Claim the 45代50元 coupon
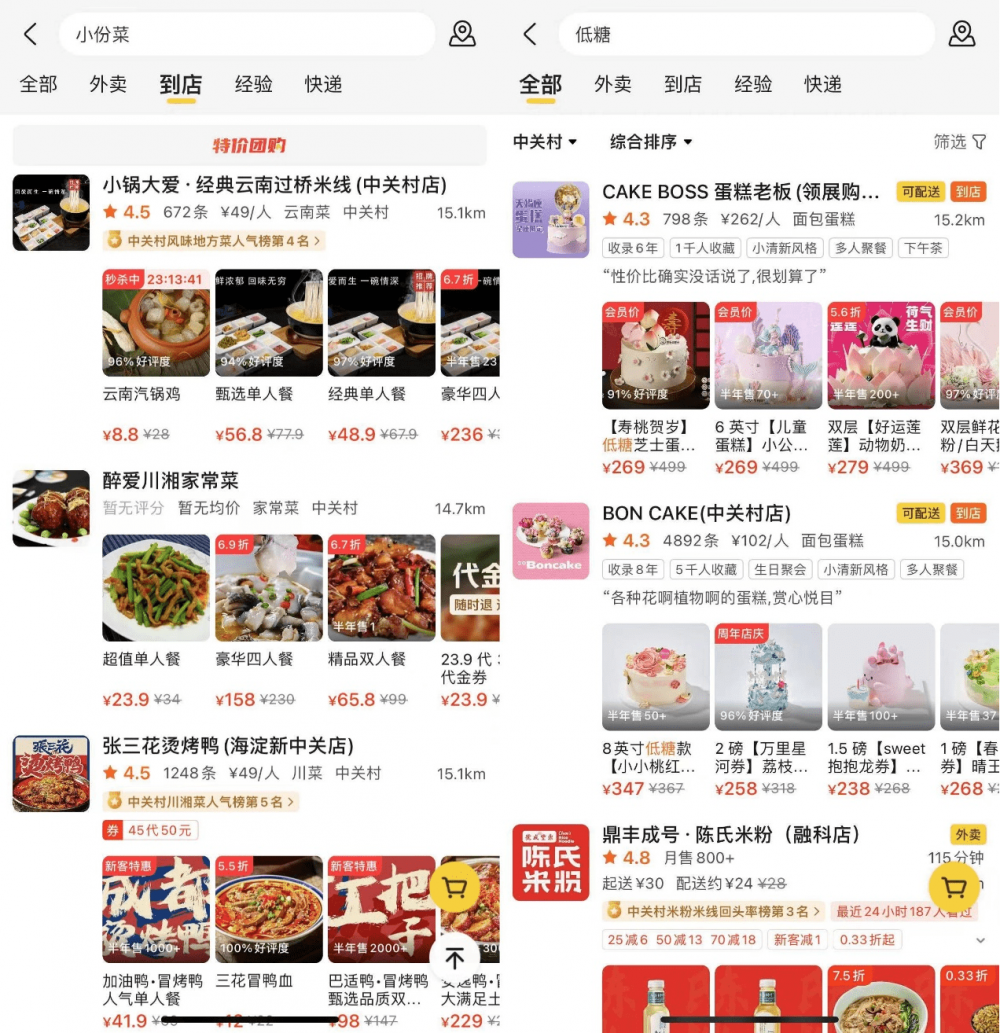The image size is (1000, 1033). tap(150, 830)
